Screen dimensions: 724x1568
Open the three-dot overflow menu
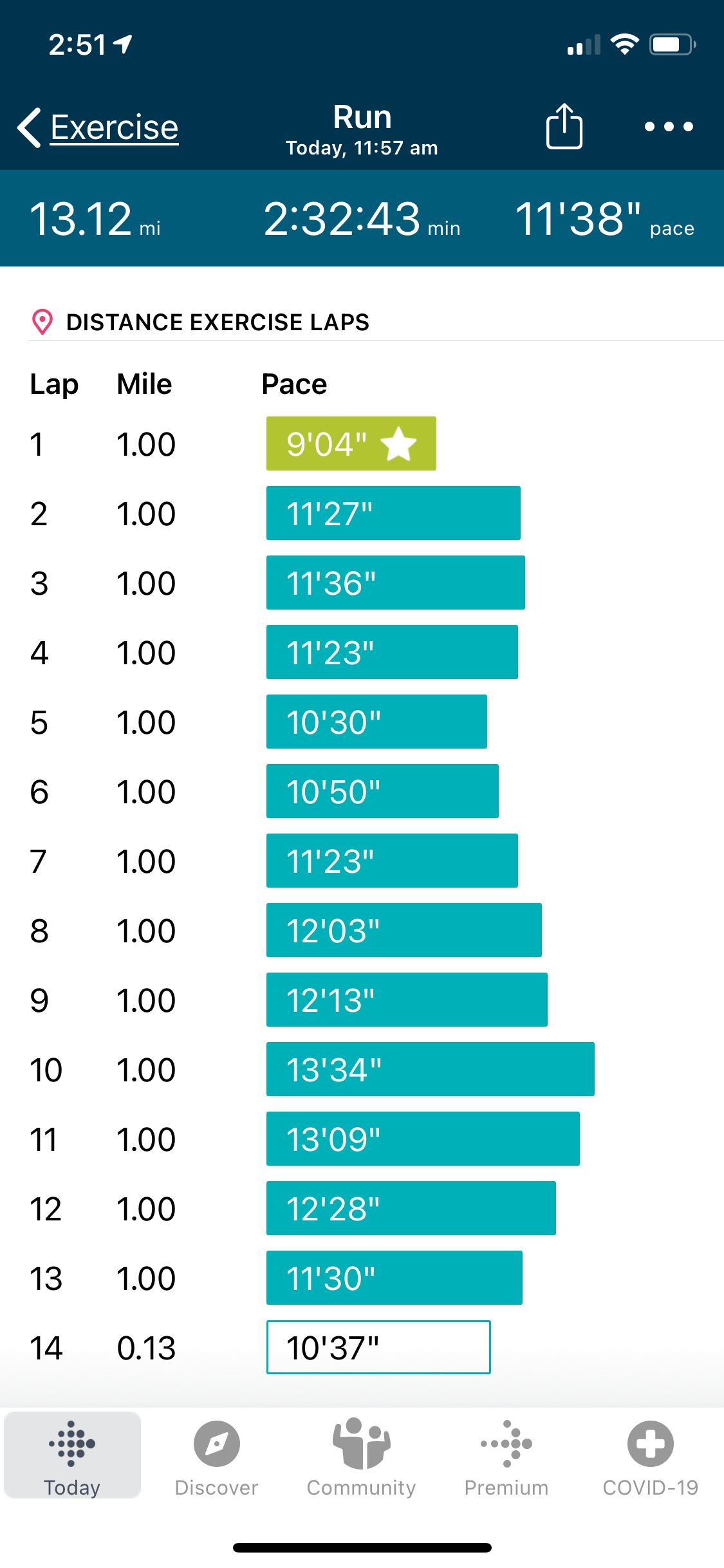(x=669, y=127)
